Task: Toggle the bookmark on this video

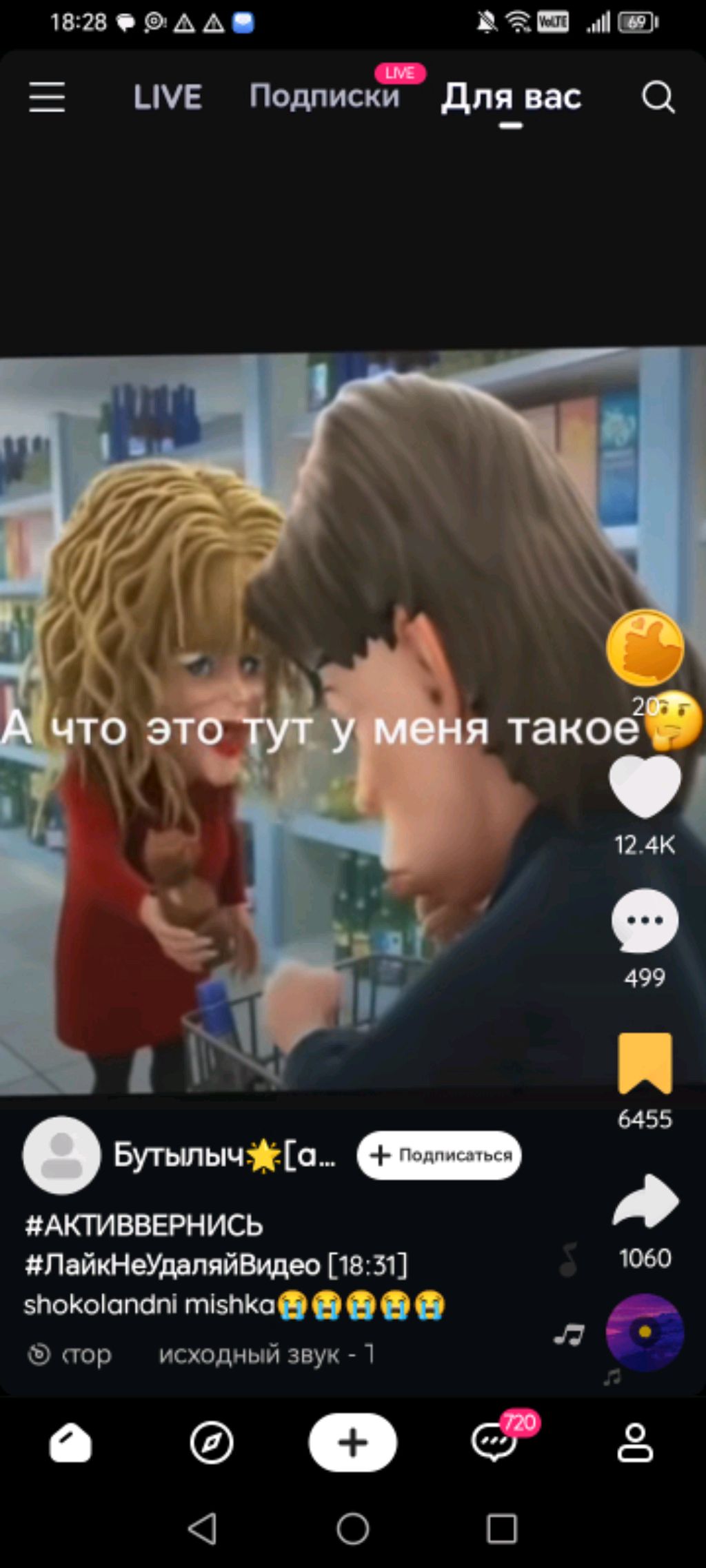Action: point(645,1063)
